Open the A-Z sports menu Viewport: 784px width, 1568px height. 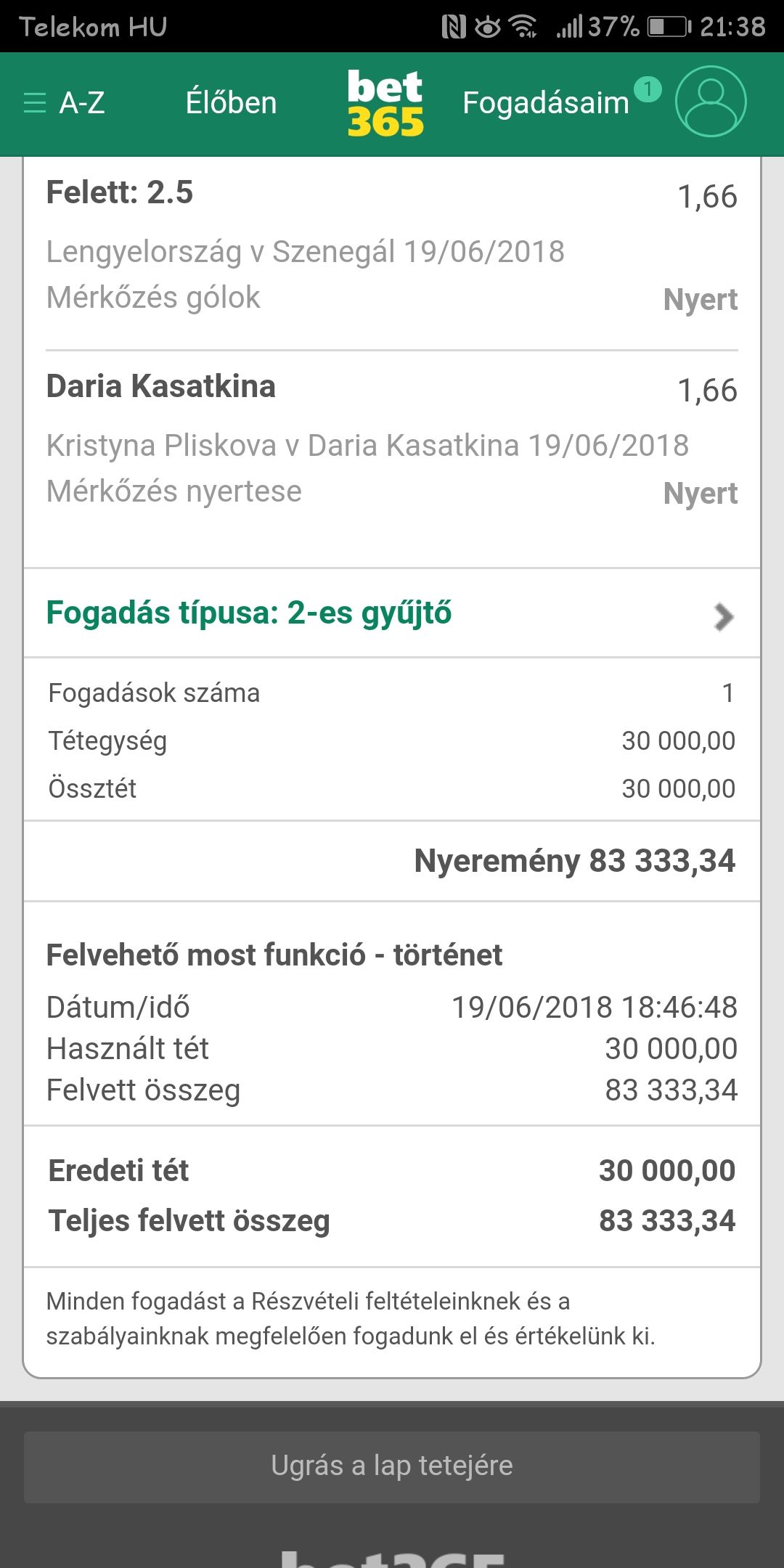(x=64, y=103)
